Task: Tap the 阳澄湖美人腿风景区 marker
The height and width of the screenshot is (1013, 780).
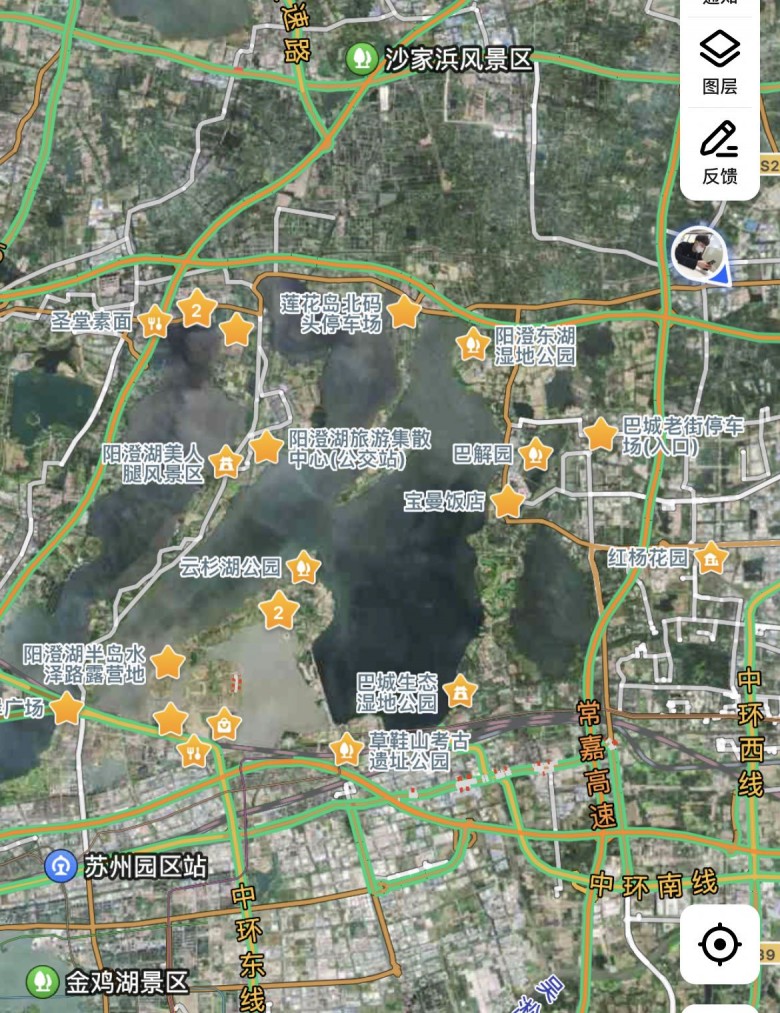Action: pos(227,462)
